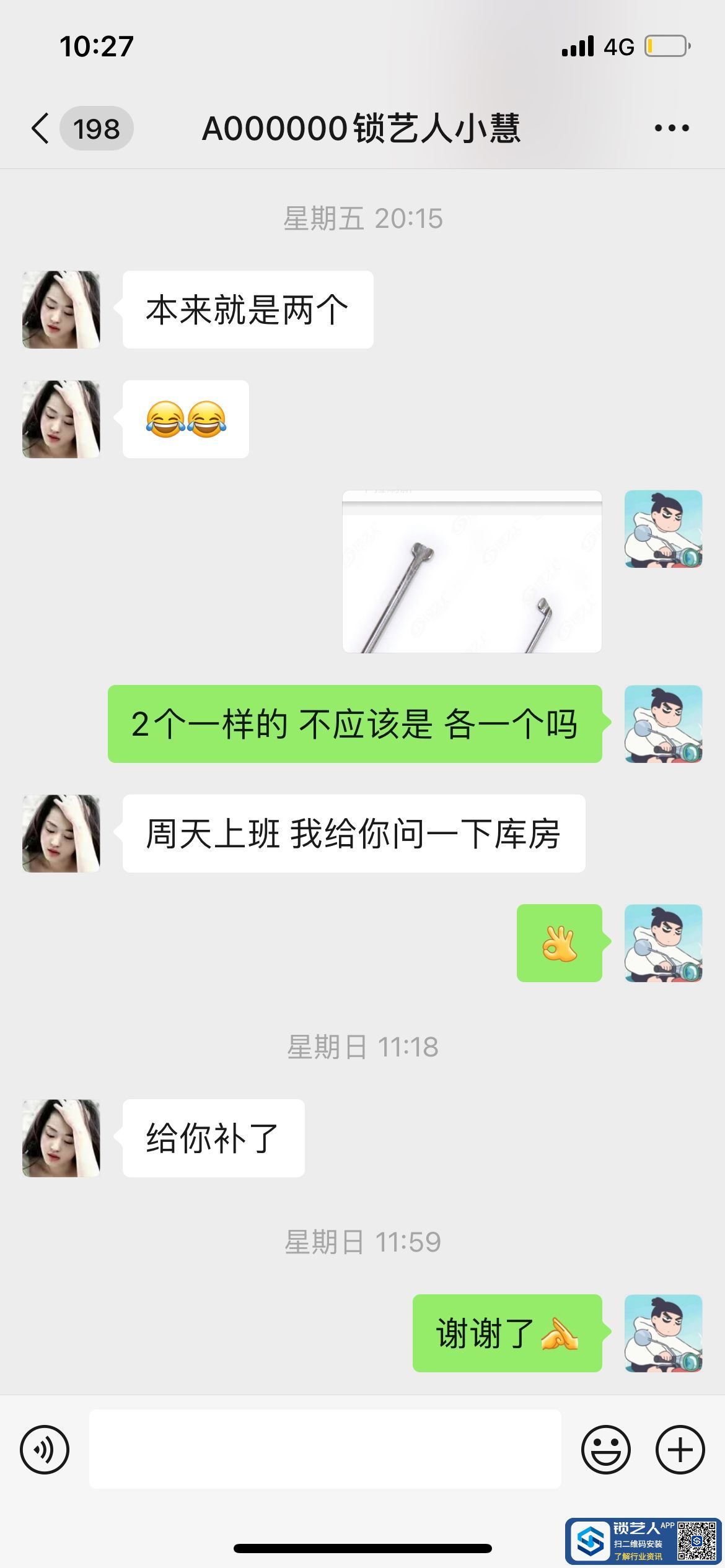725x1568 pixels.
Task: Open my avatar beside 谢谢了 message
Action: pyautogui.click(x=663, y=1333)
